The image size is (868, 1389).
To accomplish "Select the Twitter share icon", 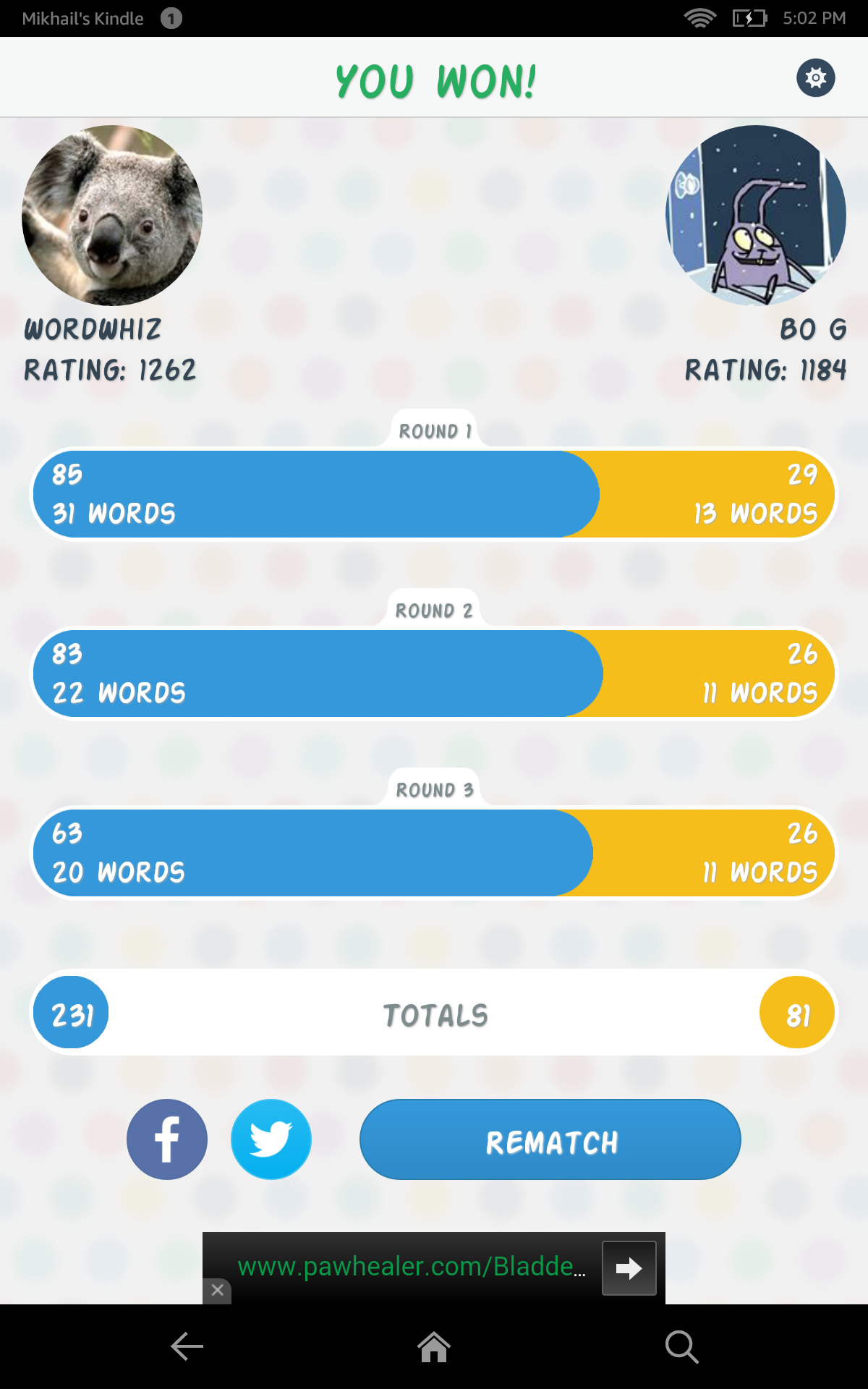I will click(x=271, y=1139).
